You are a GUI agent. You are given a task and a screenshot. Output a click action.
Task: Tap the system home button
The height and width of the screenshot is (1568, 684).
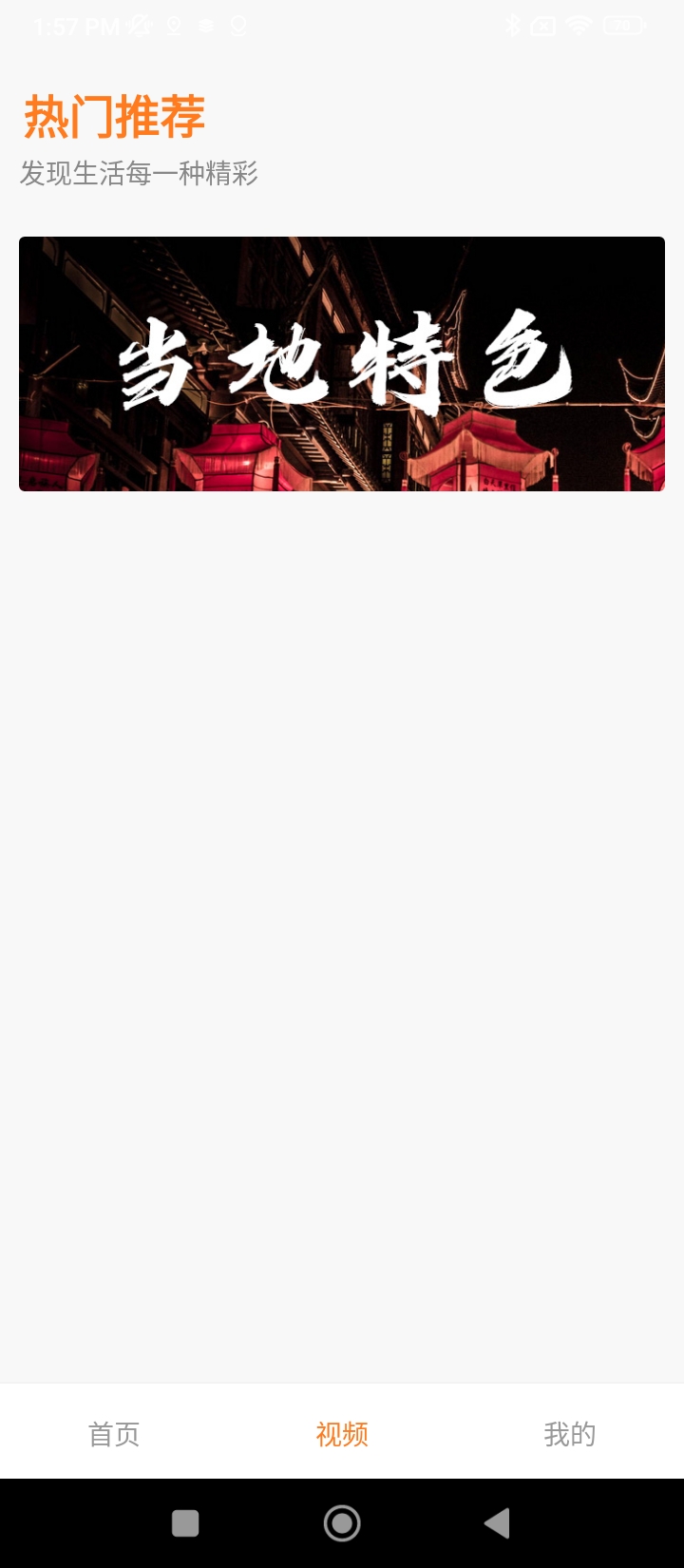click(x=342, y=1523)
